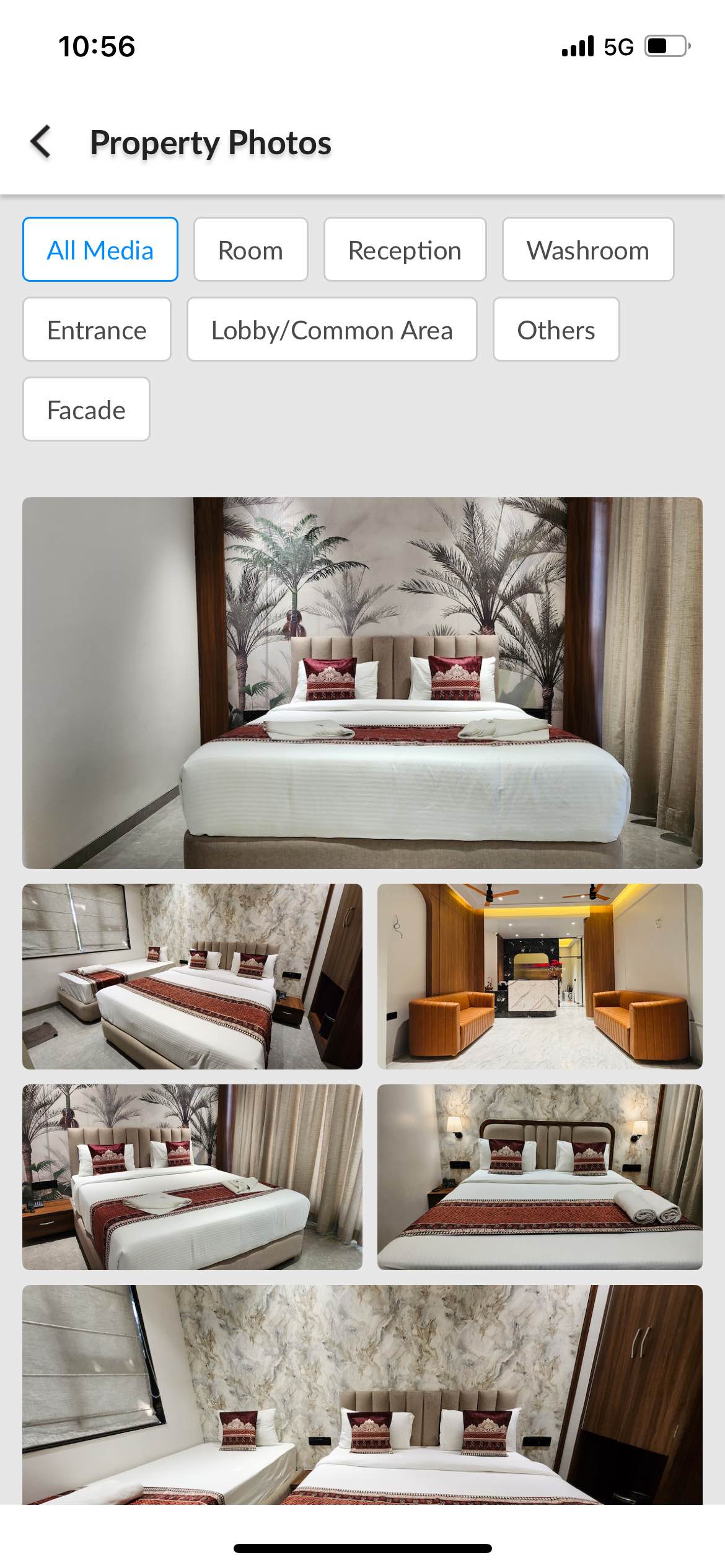The height and width of the screenshot is (1568, 725).
Task: Open the Others category
Action: [x=556, y=330]
